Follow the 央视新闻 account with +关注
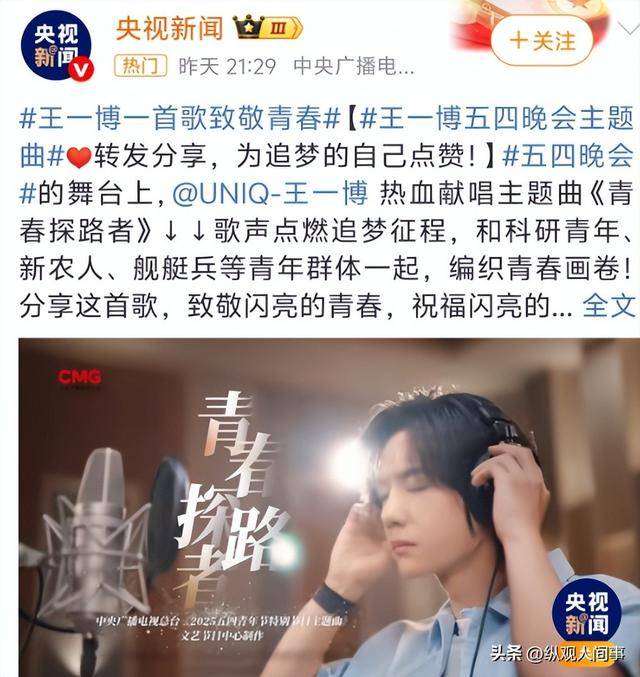Screen dimensions: 640x677 pyautogui.click(x=543, y=41)
